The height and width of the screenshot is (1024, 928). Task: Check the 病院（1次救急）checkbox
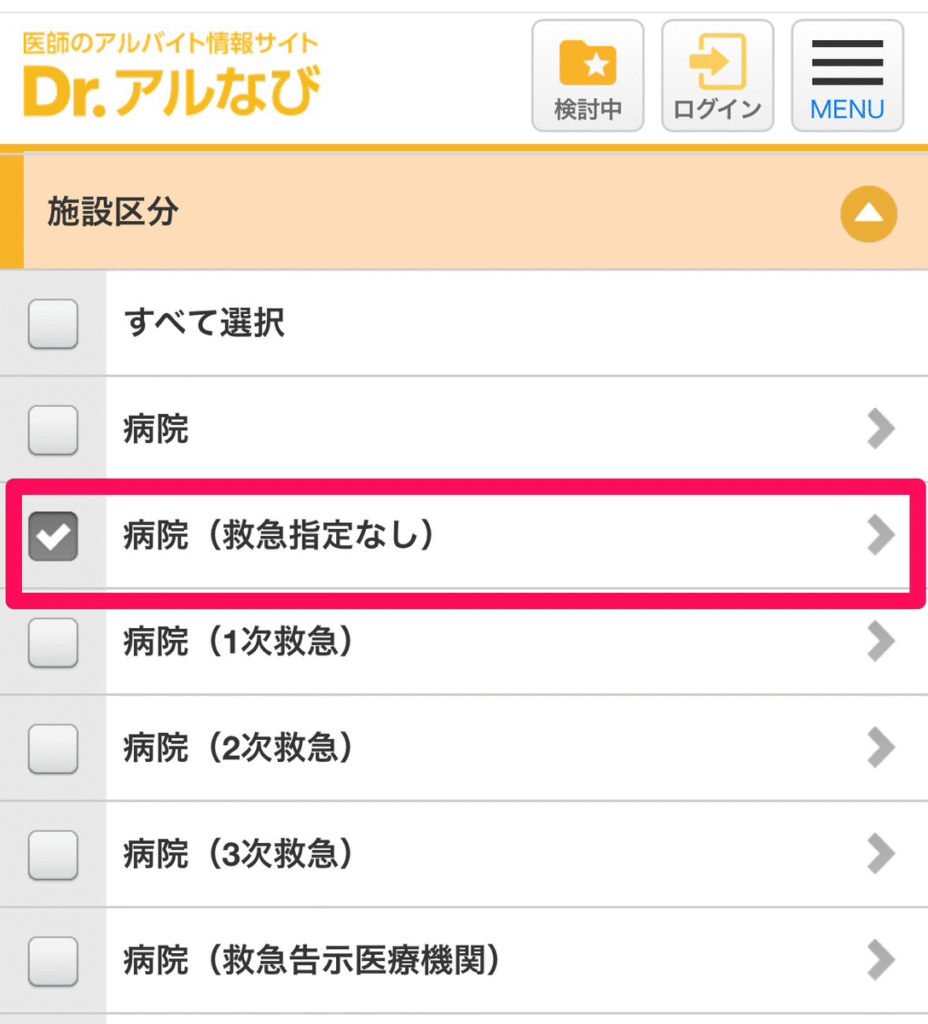pyautogui.click(x=53, y=642)
